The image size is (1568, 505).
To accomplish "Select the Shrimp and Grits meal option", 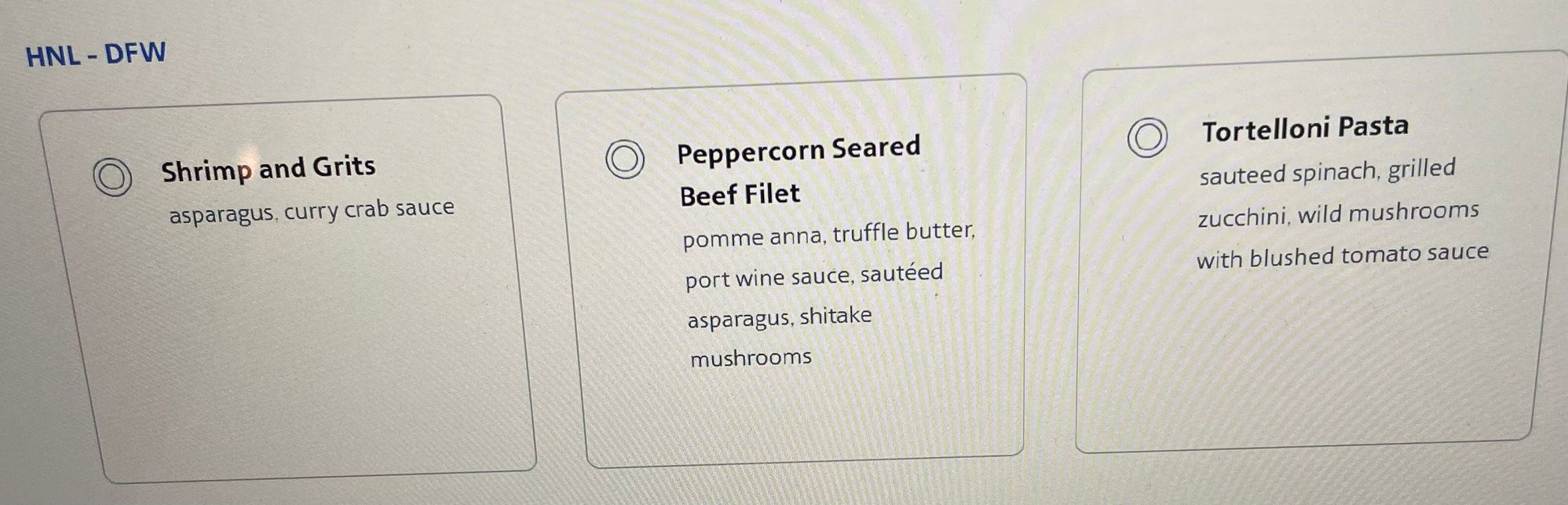I will click(x=112, y=177).
